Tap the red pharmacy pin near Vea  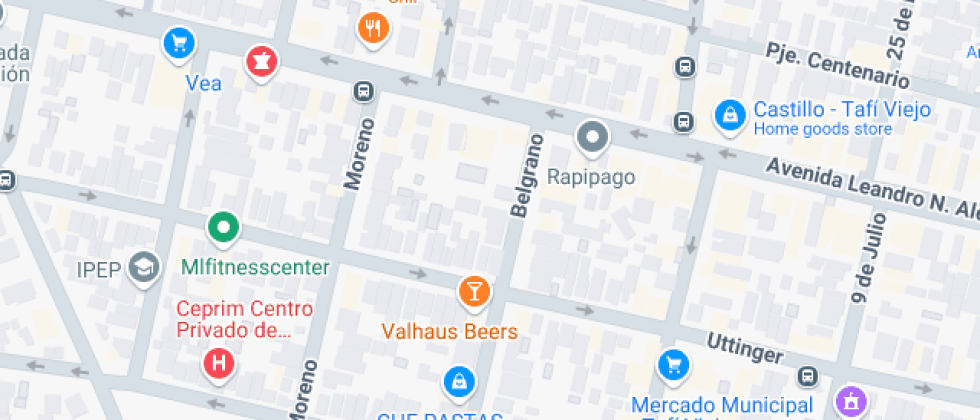pos(262,62)
